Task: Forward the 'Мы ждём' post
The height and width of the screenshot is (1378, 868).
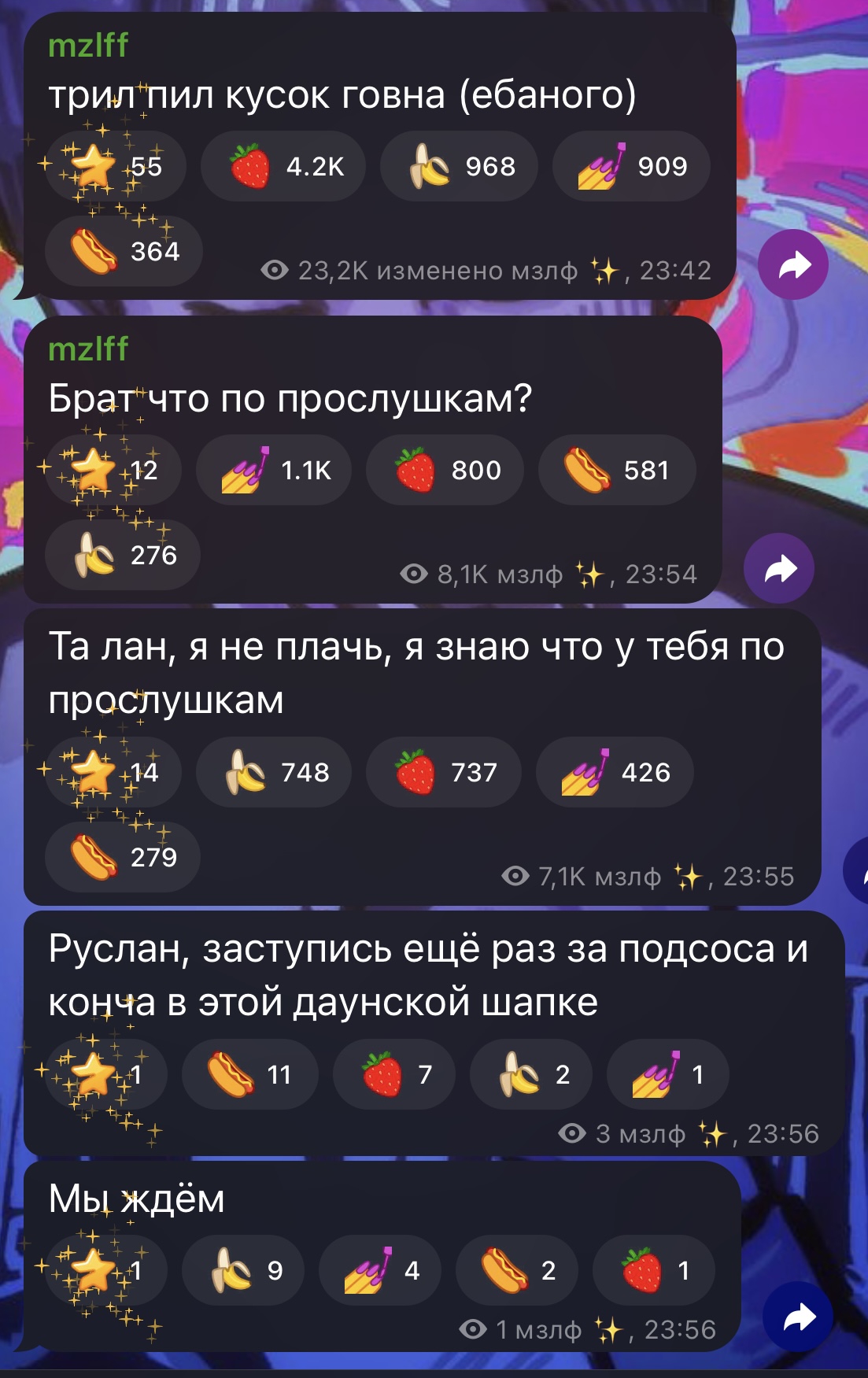Action: point(798,1317)
